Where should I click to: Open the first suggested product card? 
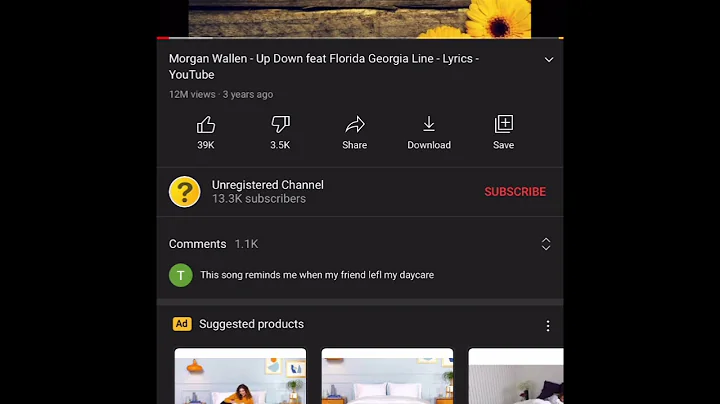point(240,378)
